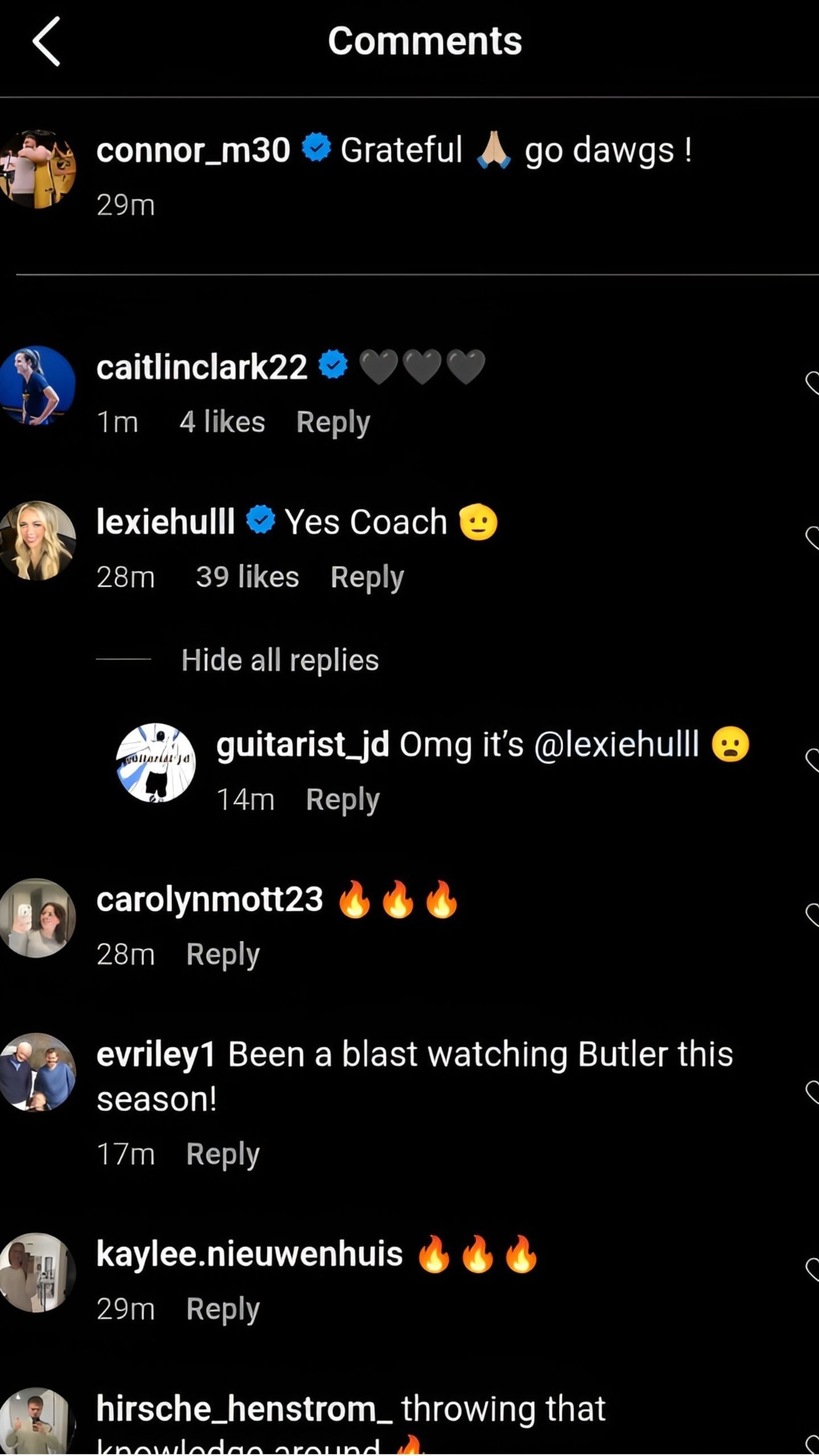The width and height of the screenshot is (819, 1456).
Task: Like evriley1's comment
Action: click(x=812, y=1092)
